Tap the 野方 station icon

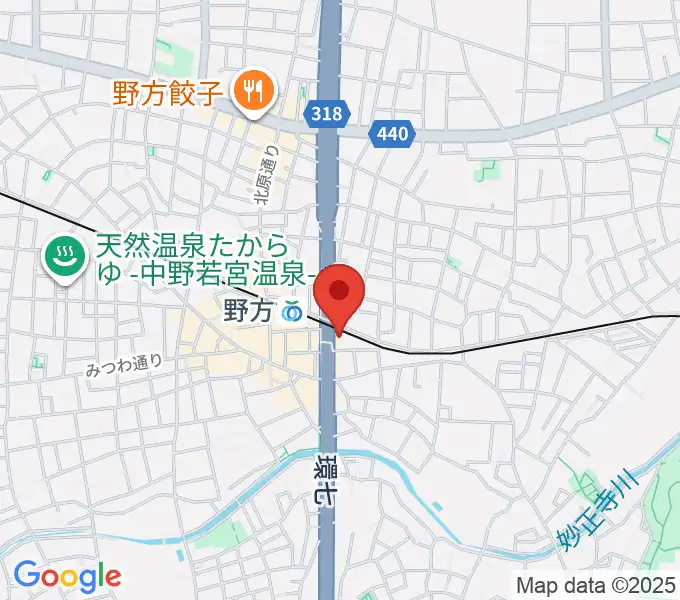(x=291, y=313)
